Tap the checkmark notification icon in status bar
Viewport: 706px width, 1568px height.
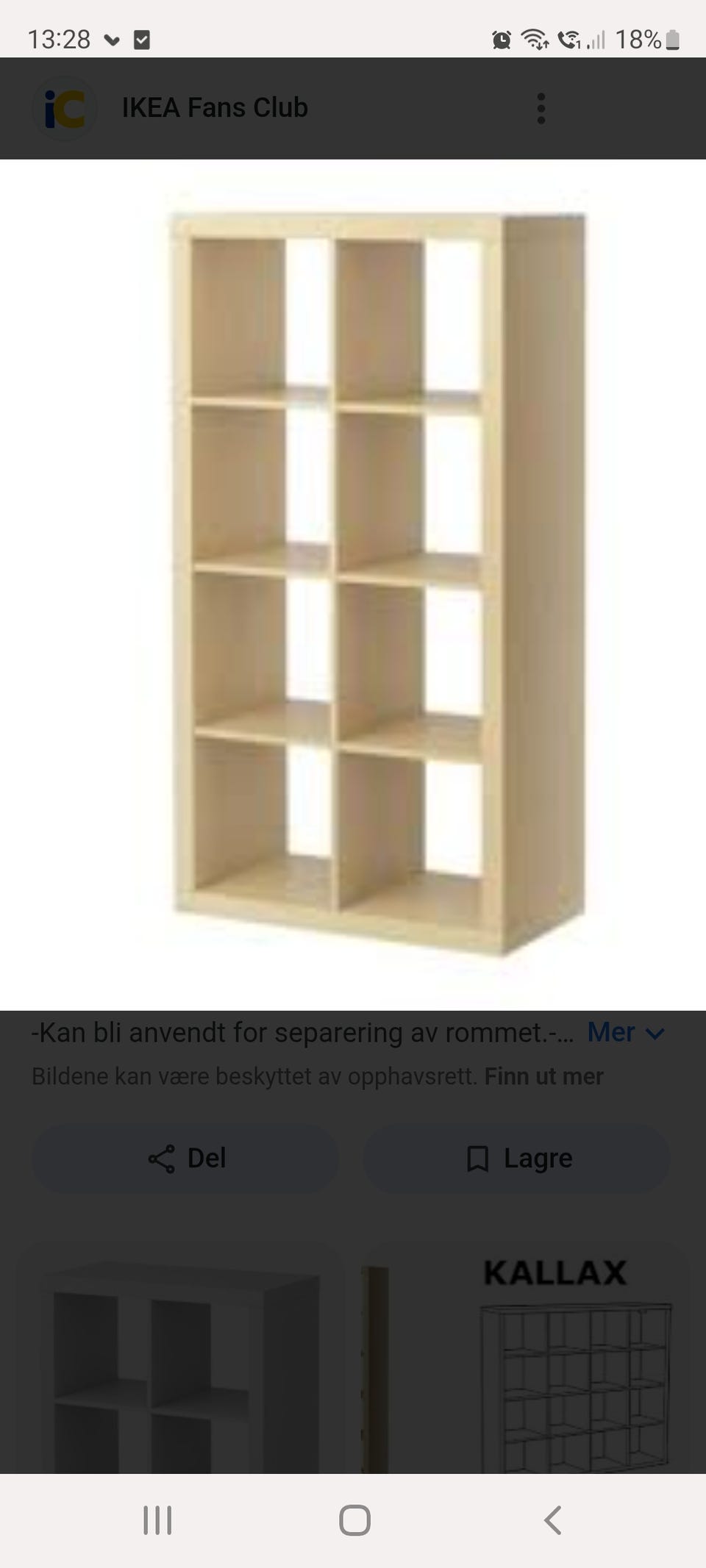pos(143,39)
